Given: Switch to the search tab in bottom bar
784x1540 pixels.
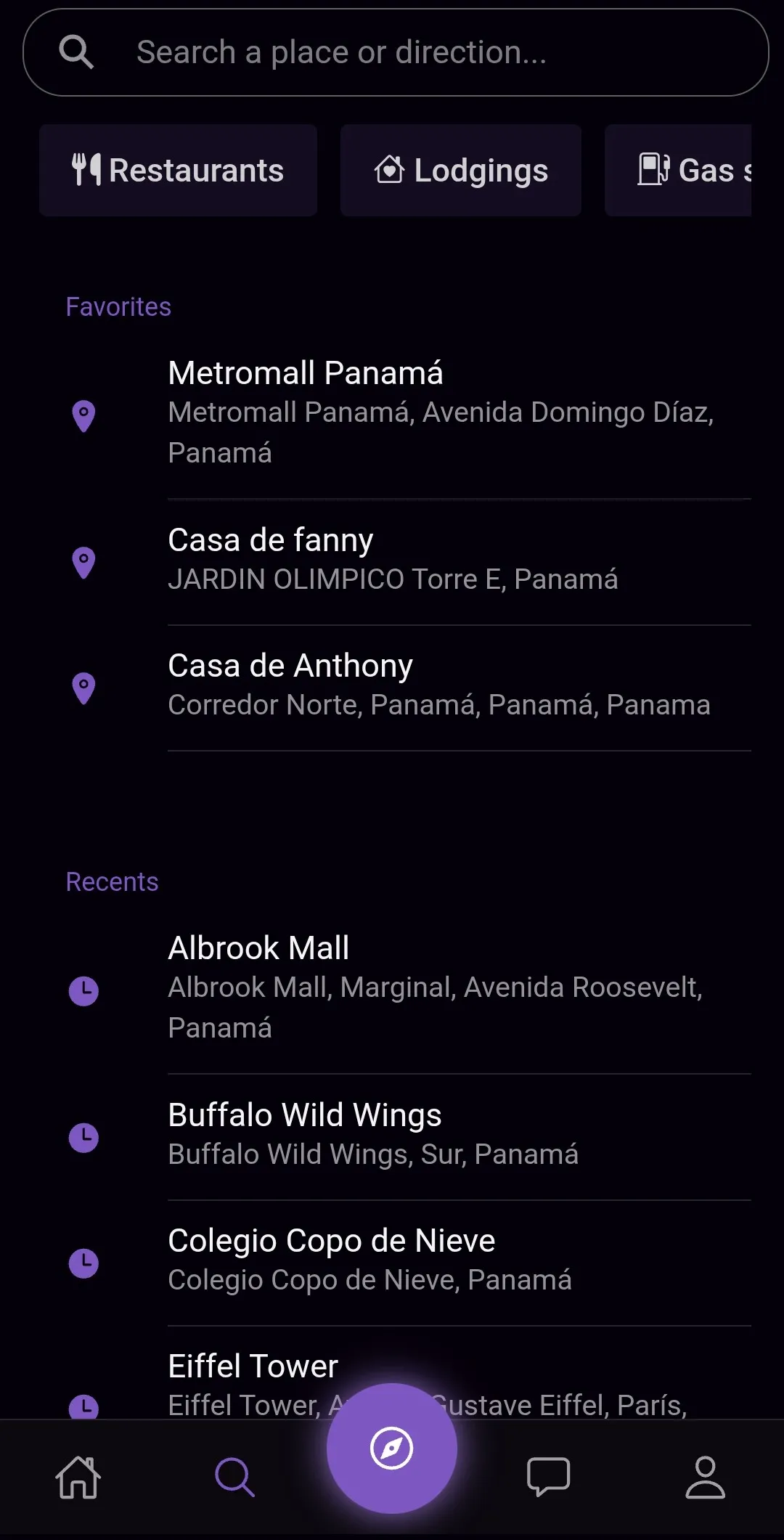Looking at the screenshot, I should pos(234,1479).
